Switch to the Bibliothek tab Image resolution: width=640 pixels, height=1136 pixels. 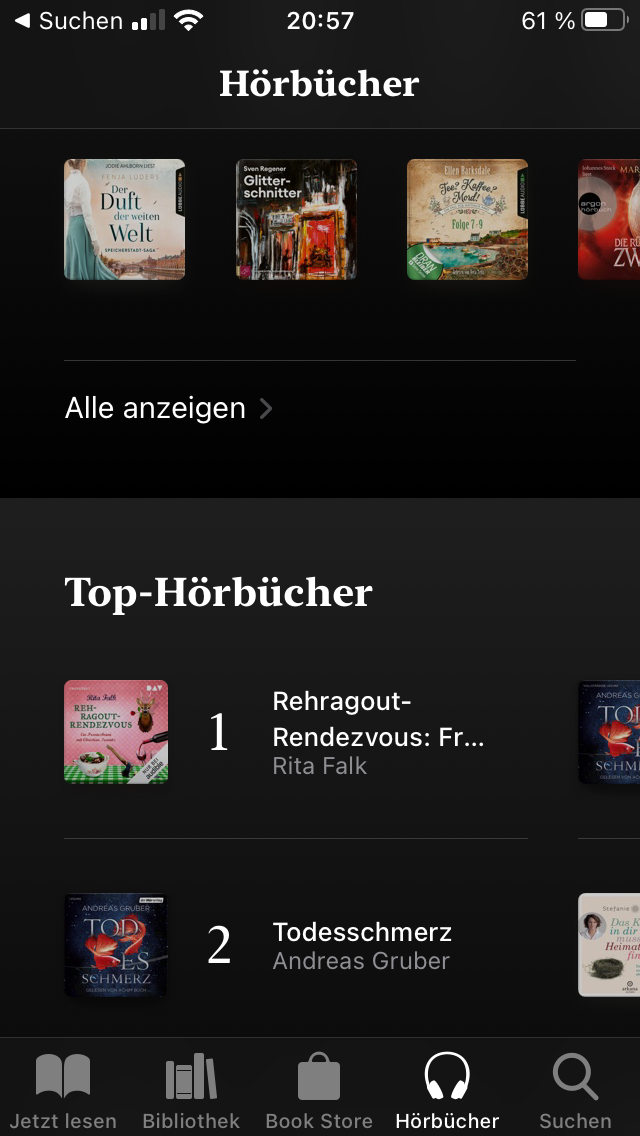[x=191, y=1092]
